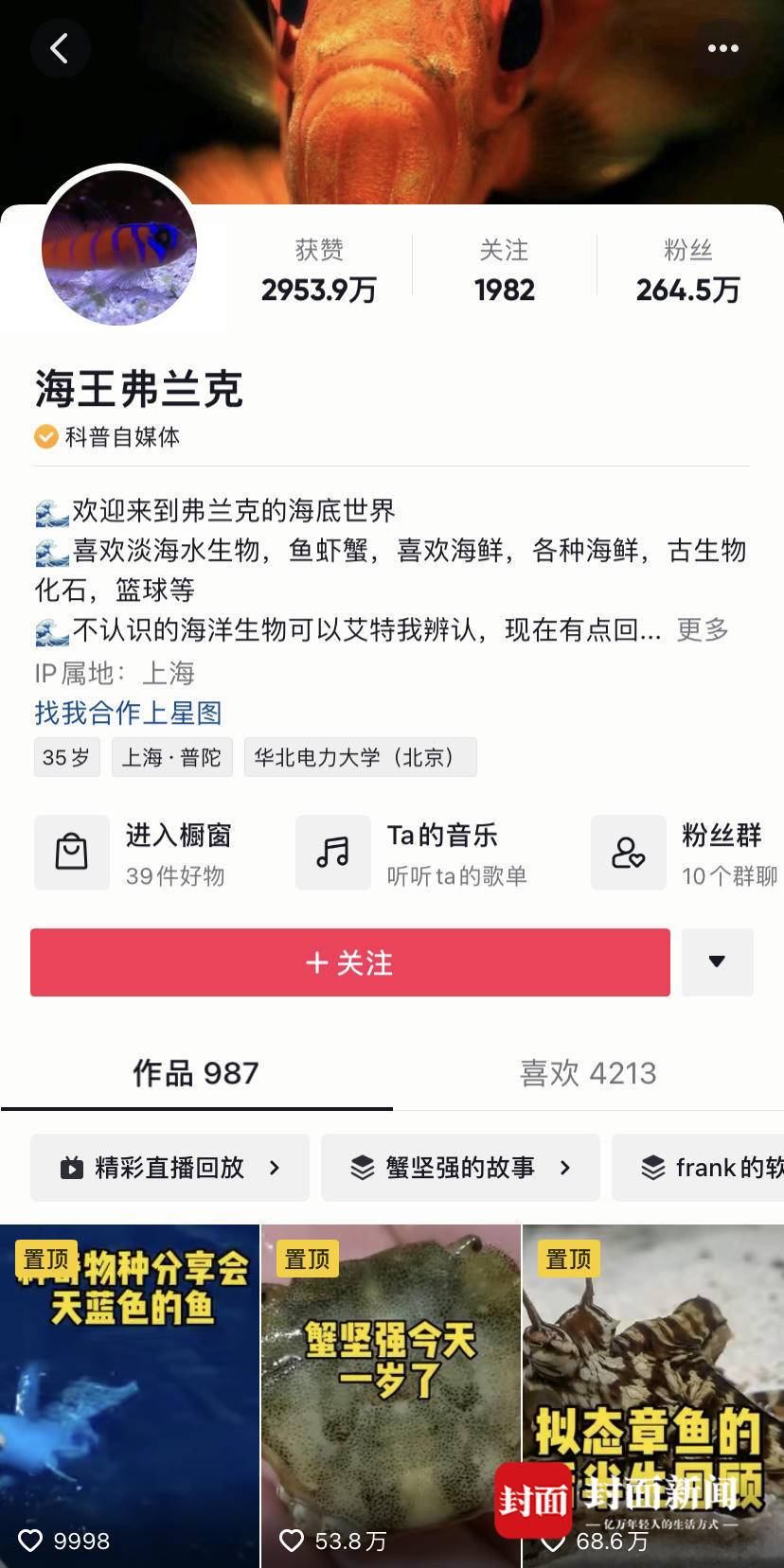
Task: View the 粉丝 followers list
Action: 687,271
